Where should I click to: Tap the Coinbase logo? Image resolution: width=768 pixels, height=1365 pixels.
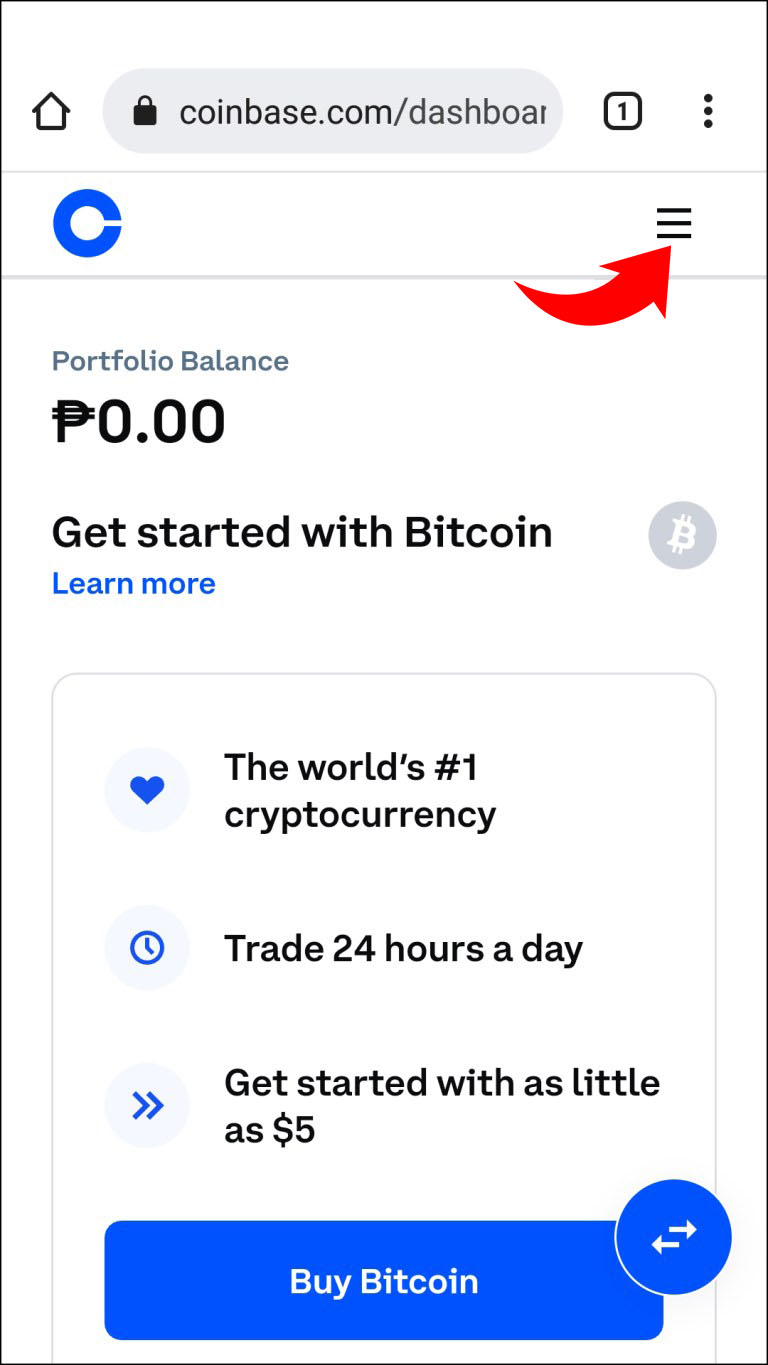pyautogui.click(x=87, y=223)
